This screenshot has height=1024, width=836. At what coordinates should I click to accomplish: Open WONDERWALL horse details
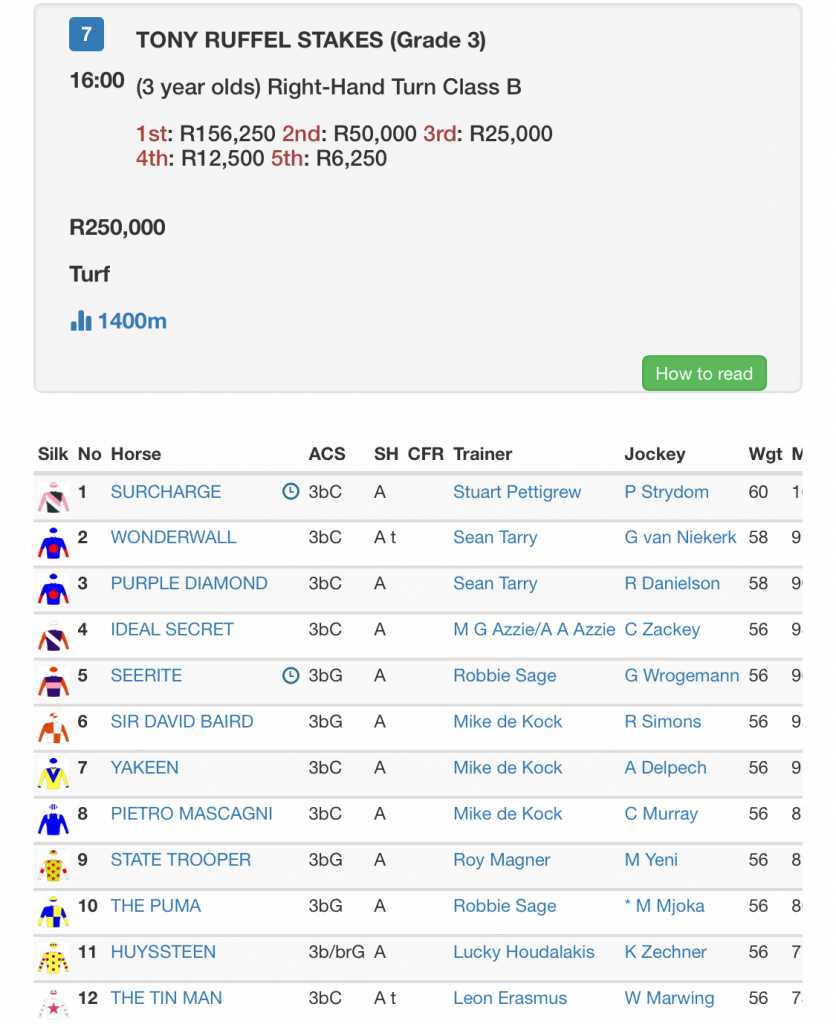pyautogui.click(x=174, y=538)
